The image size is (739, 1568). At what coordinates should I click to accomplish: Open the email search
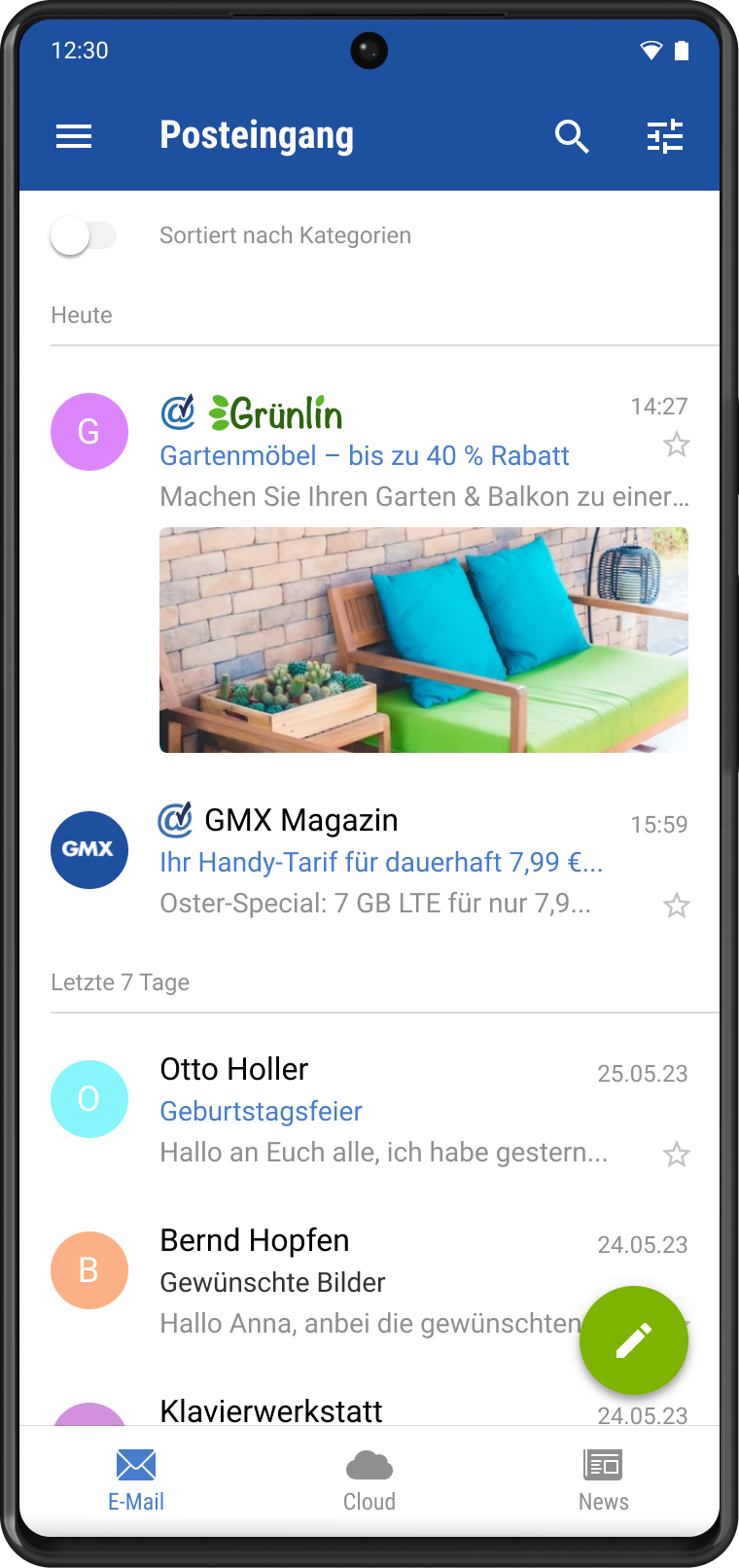573,137
